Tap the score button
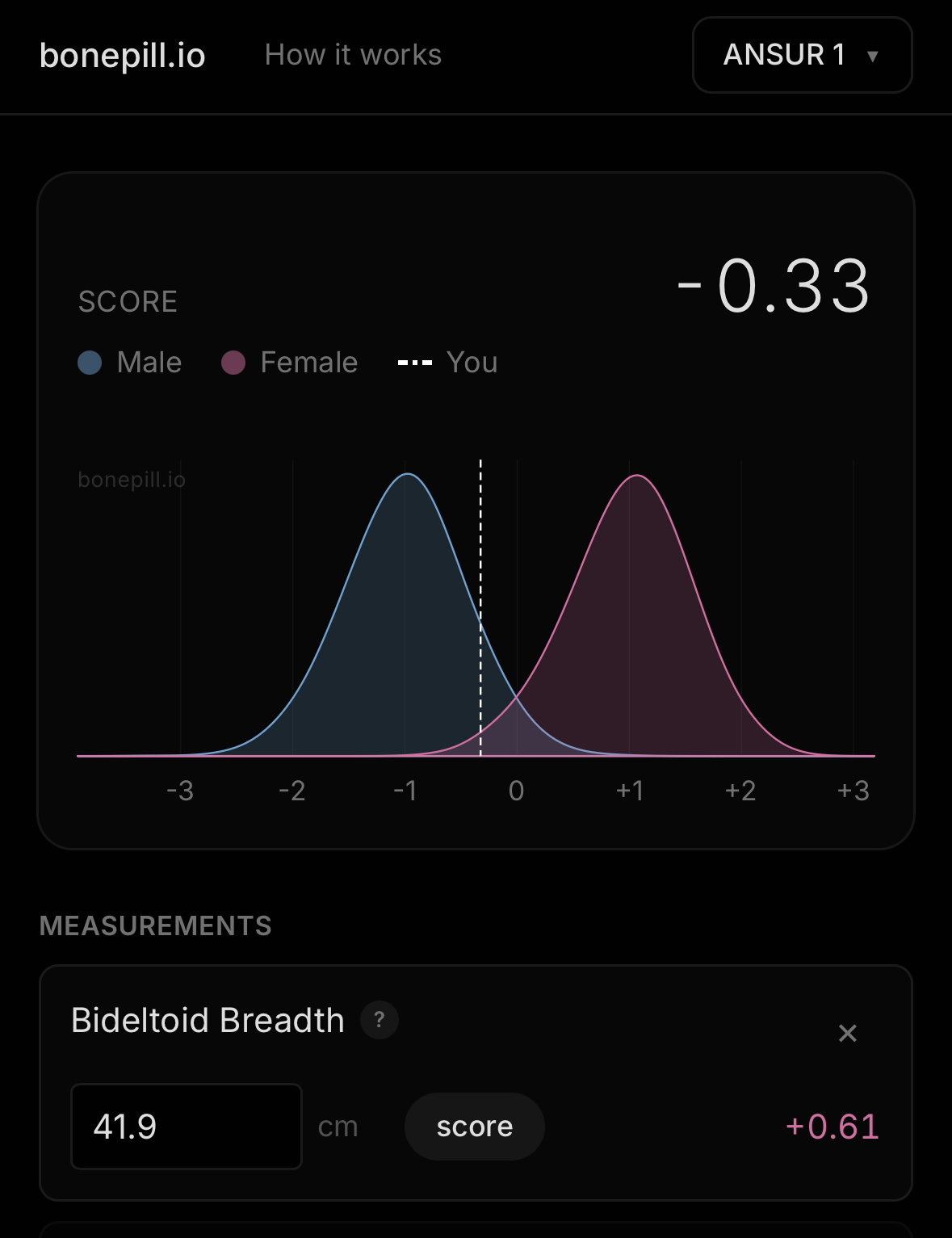Screen dimensions: 952x1238 pyautogui.click(x=474, y=1127)
